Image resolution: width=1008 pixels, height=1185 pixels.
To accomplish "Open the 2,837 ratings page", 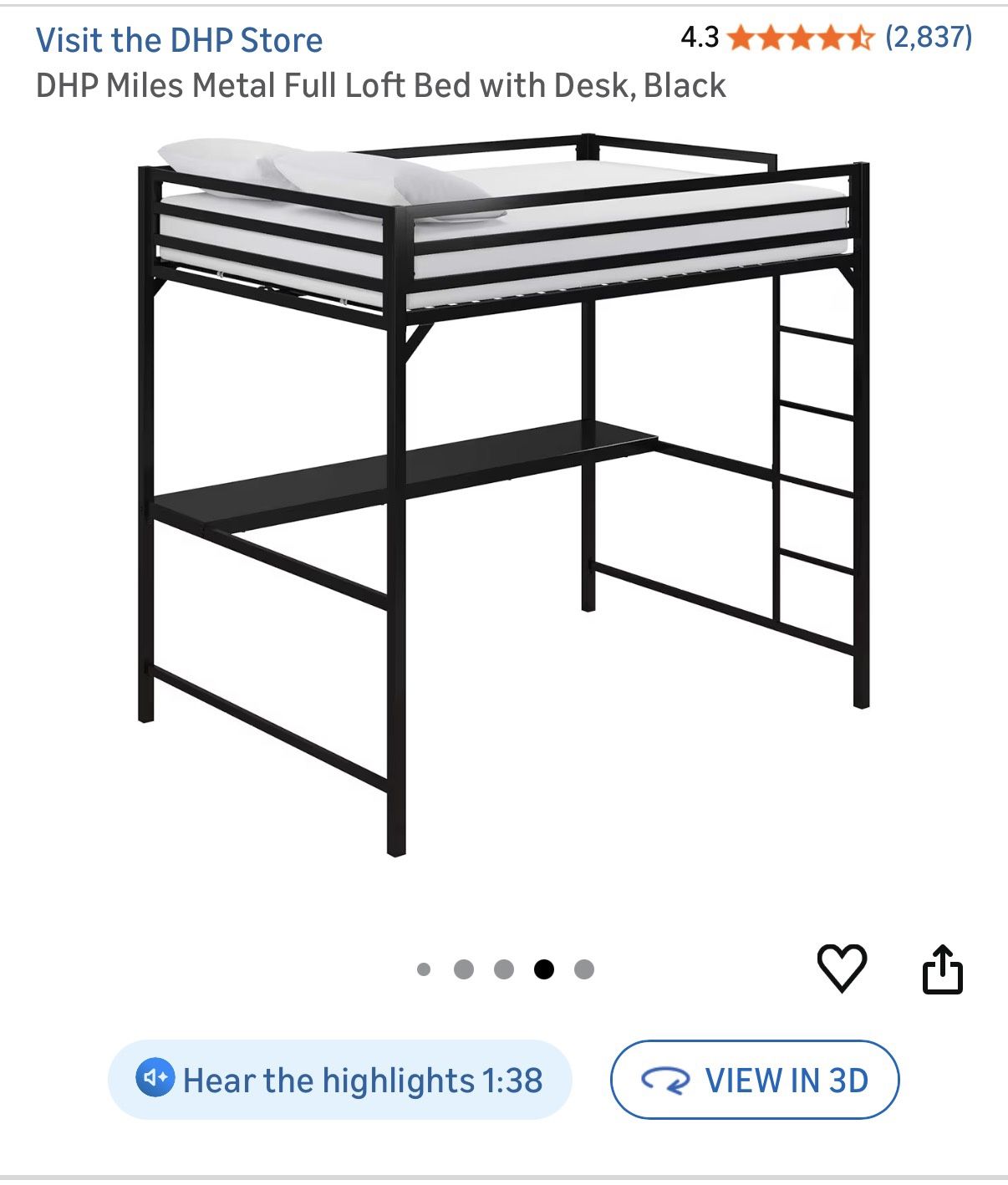I will [x=928, y=38].
